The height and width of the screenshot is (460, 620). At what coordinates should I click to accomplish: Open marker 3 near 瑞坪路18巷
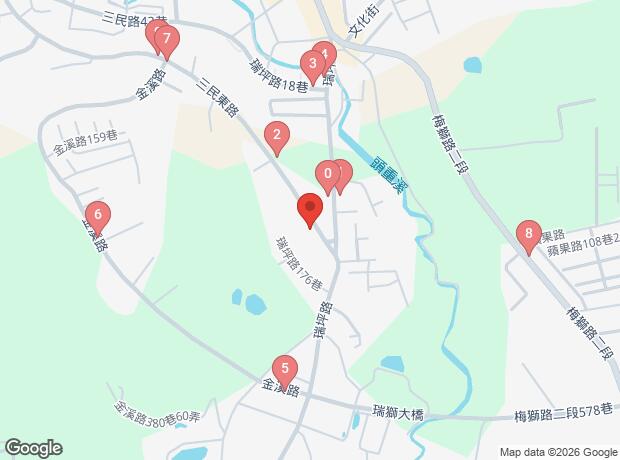(x=313, y=67)
